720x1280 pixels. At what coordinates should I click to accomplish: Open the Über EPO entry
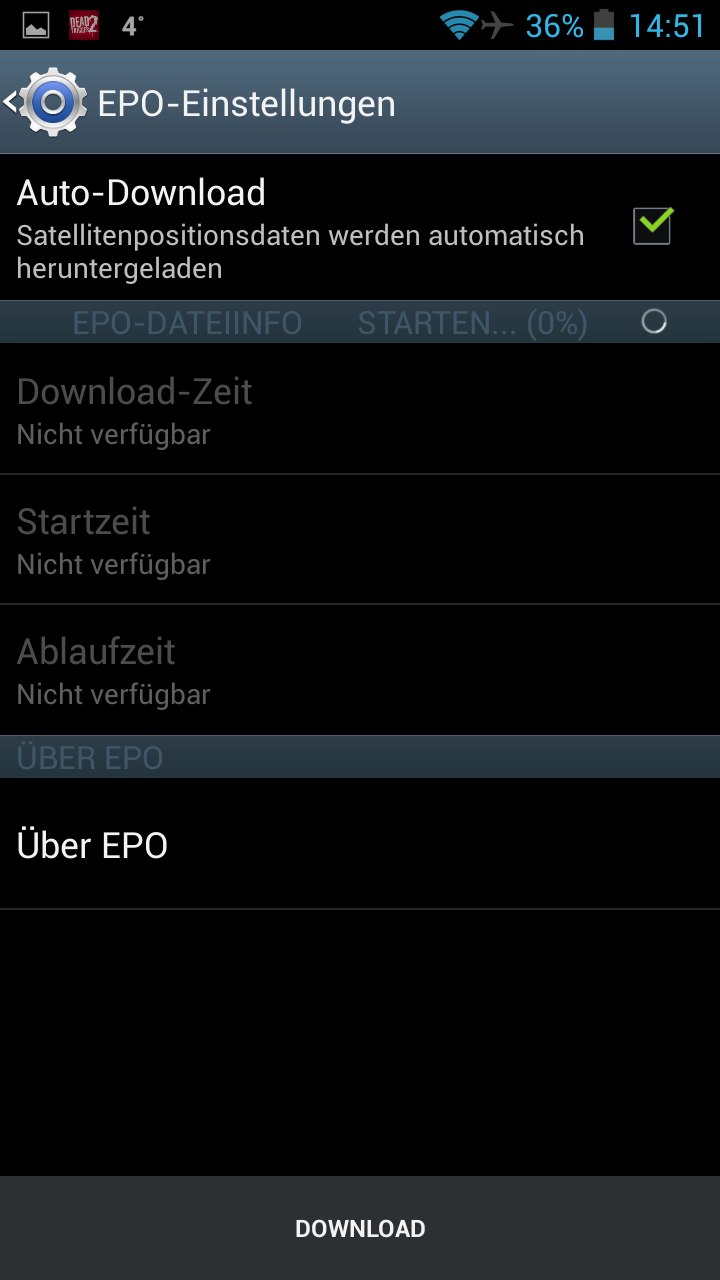(92, 845)
